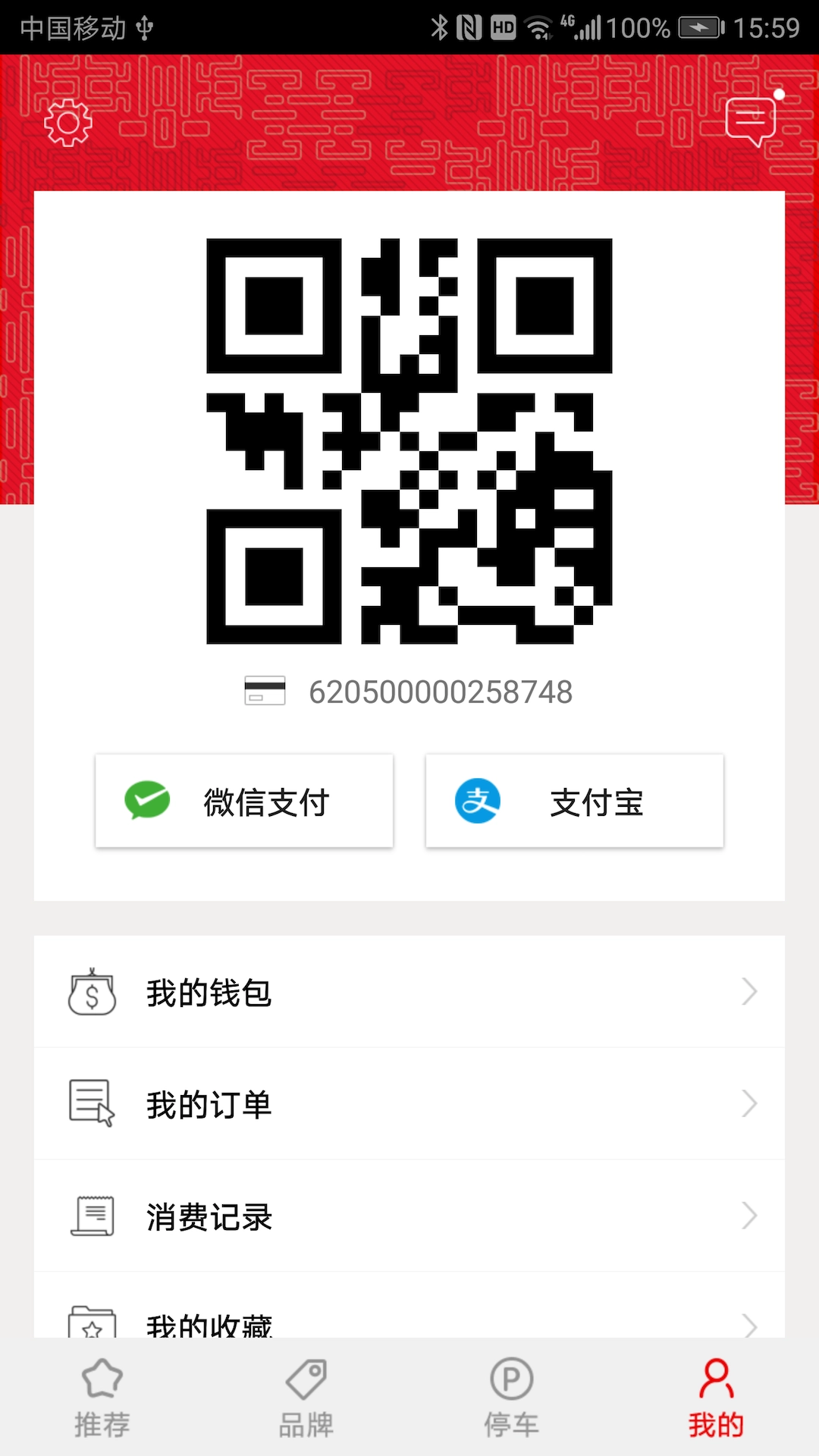819x1456 pixels.
Task: Switch to the 推荐 tab
Action: [102, 1398]
